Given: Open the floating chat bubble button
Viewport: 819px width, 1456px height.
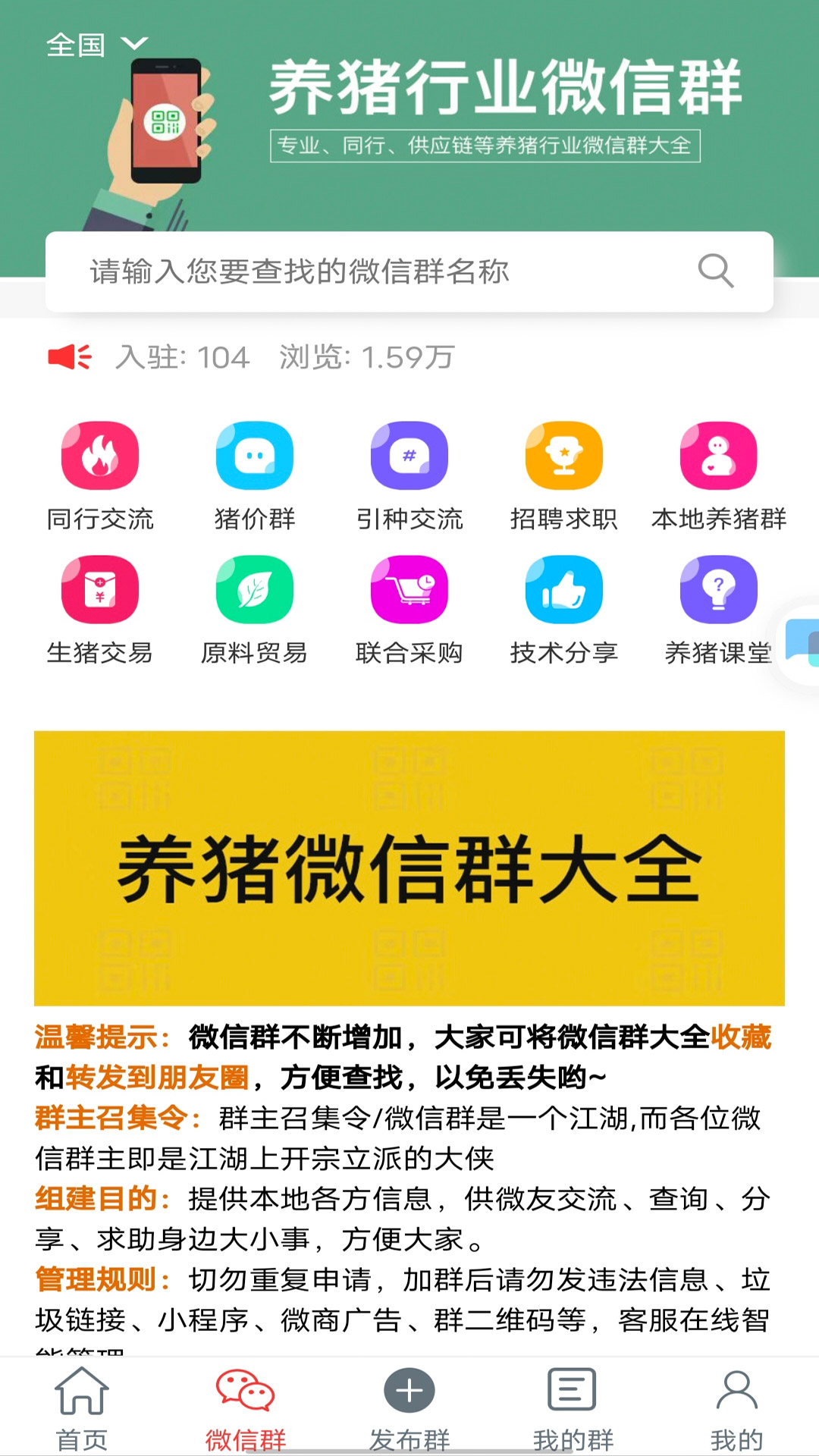Looking at the screenshot, I should click(x=799, y=645).
